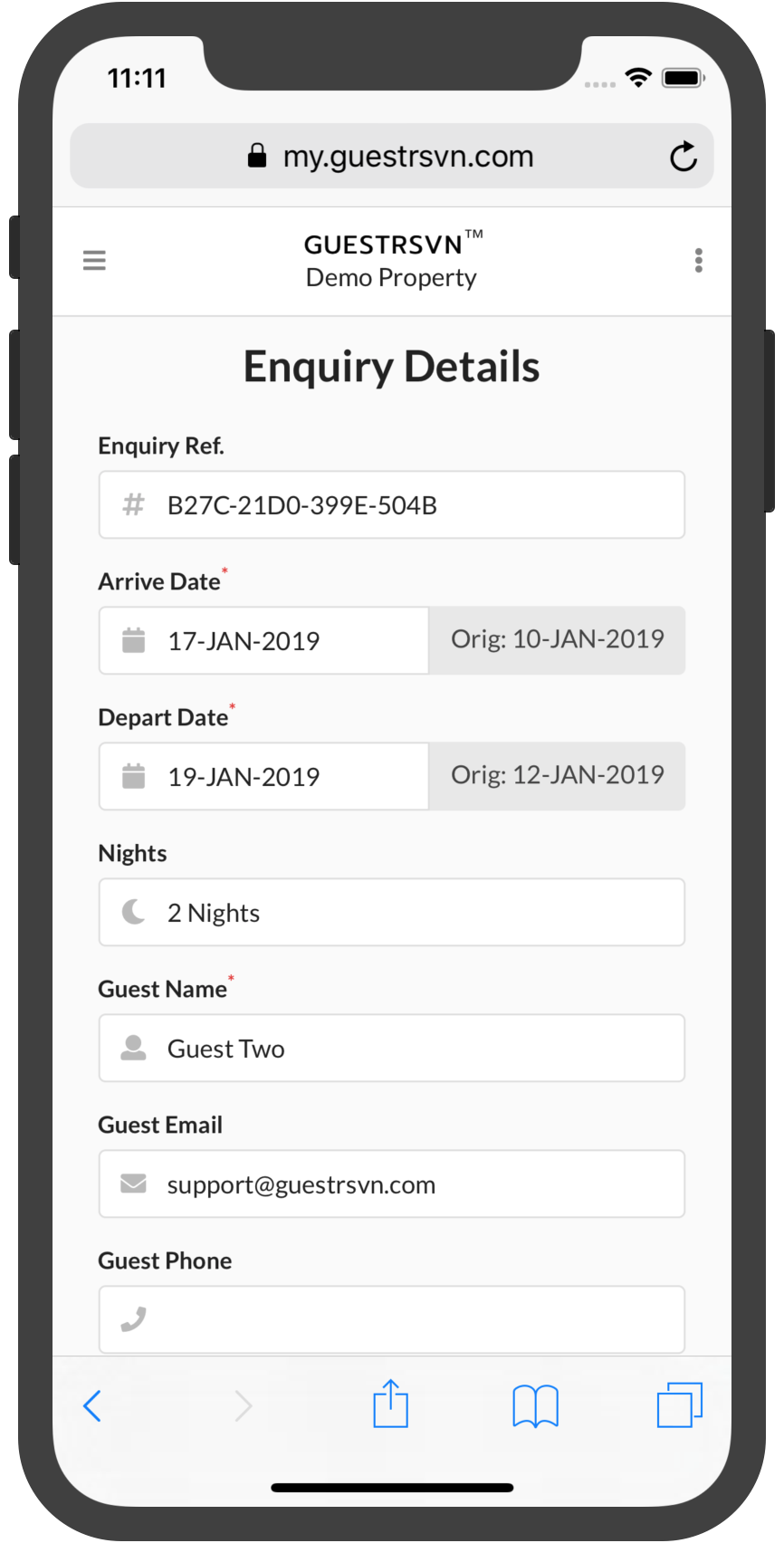Go back with the browser back arrow
The height and width of the screenshot is (1543, 784).
(92, 1405)
